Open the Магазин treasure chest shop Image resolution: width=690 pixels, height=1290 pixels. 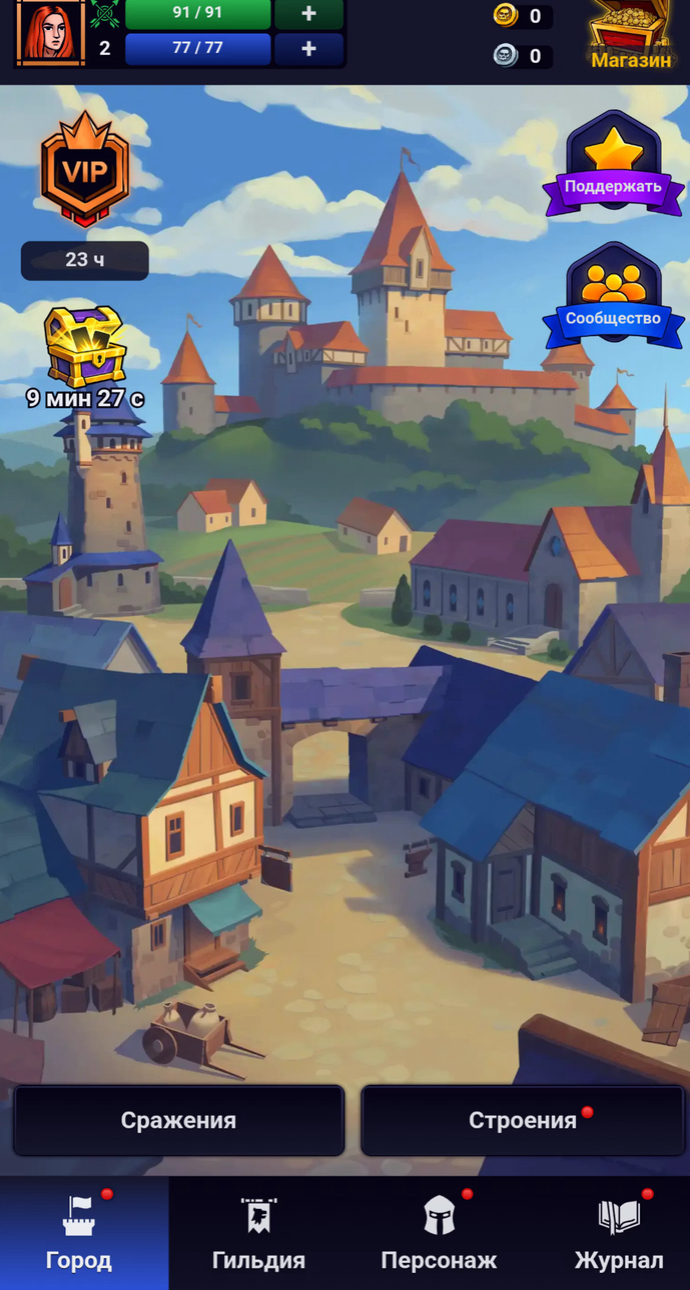(x=630, y=35)
